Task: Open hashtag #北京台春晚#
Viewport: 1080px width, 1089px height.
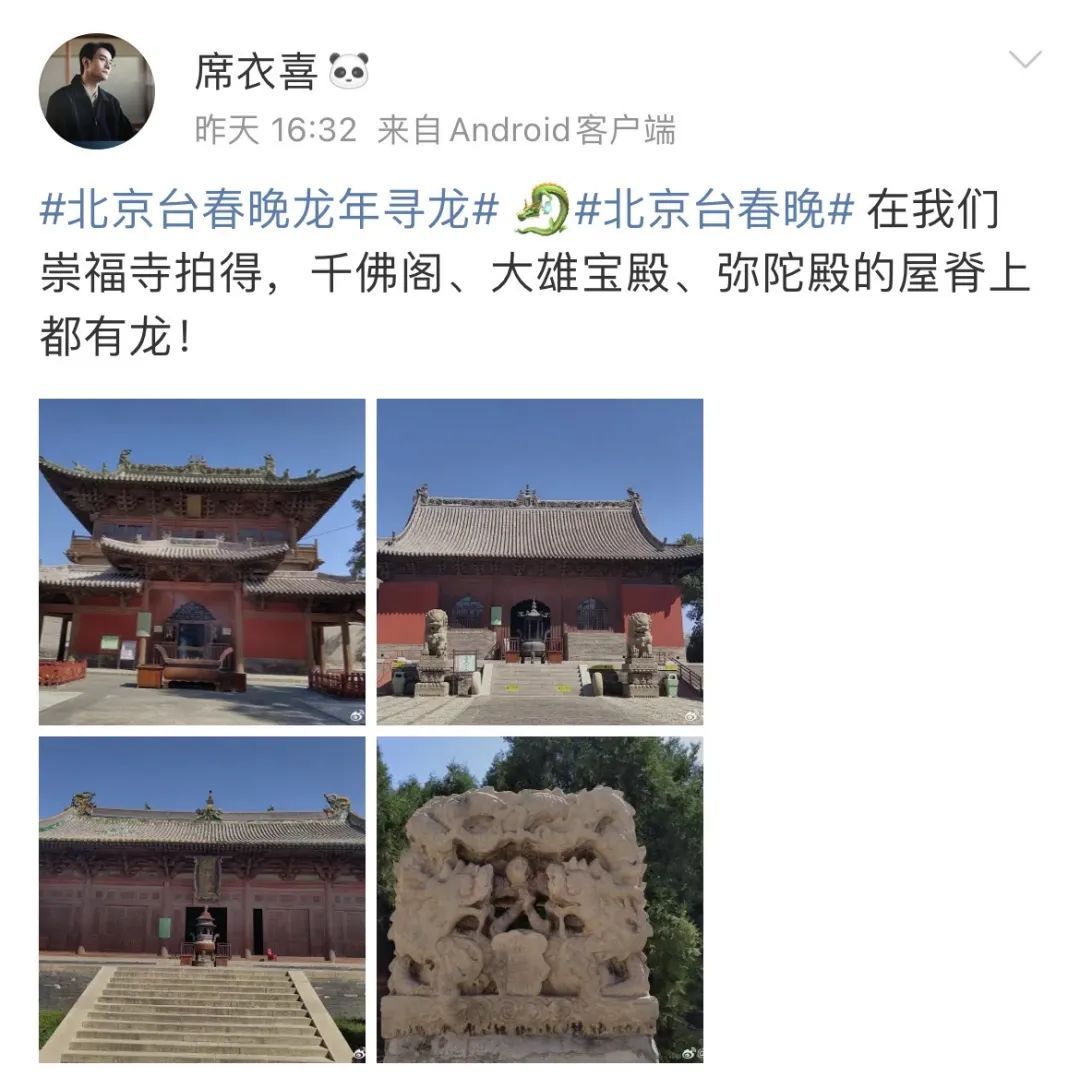Action: pyautogui.click(x=716, y=211)
